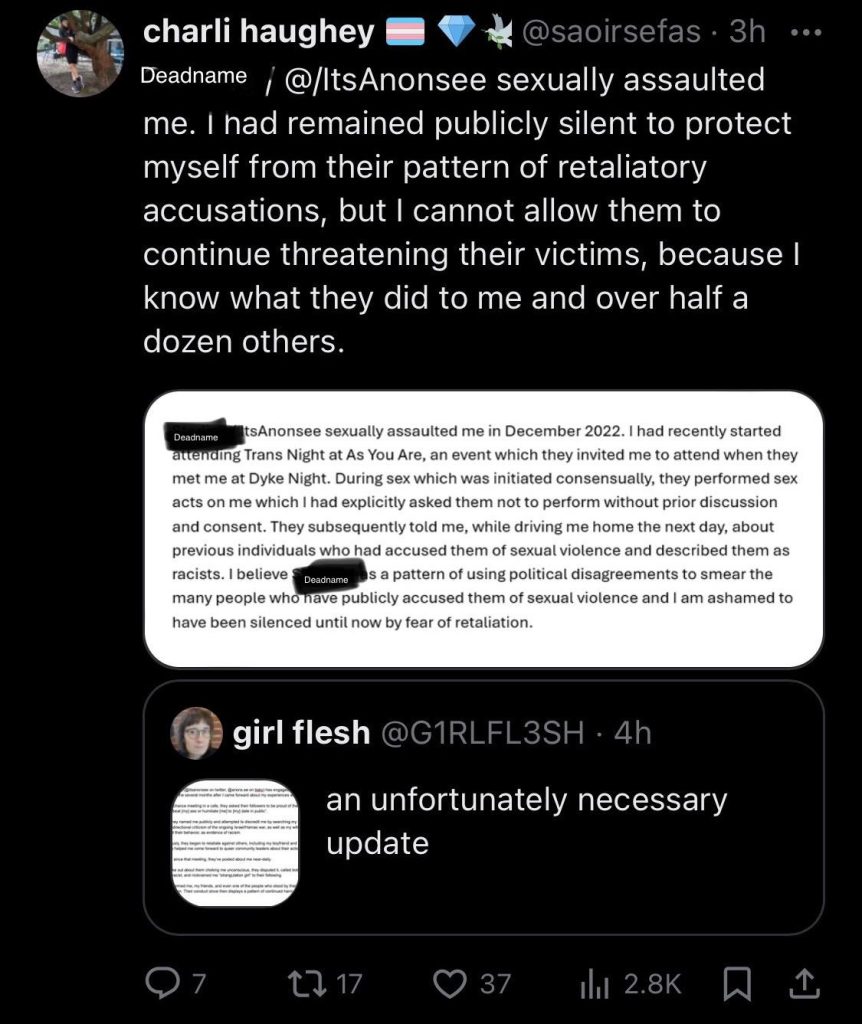Open the charli haughey author name

point(258,32)
